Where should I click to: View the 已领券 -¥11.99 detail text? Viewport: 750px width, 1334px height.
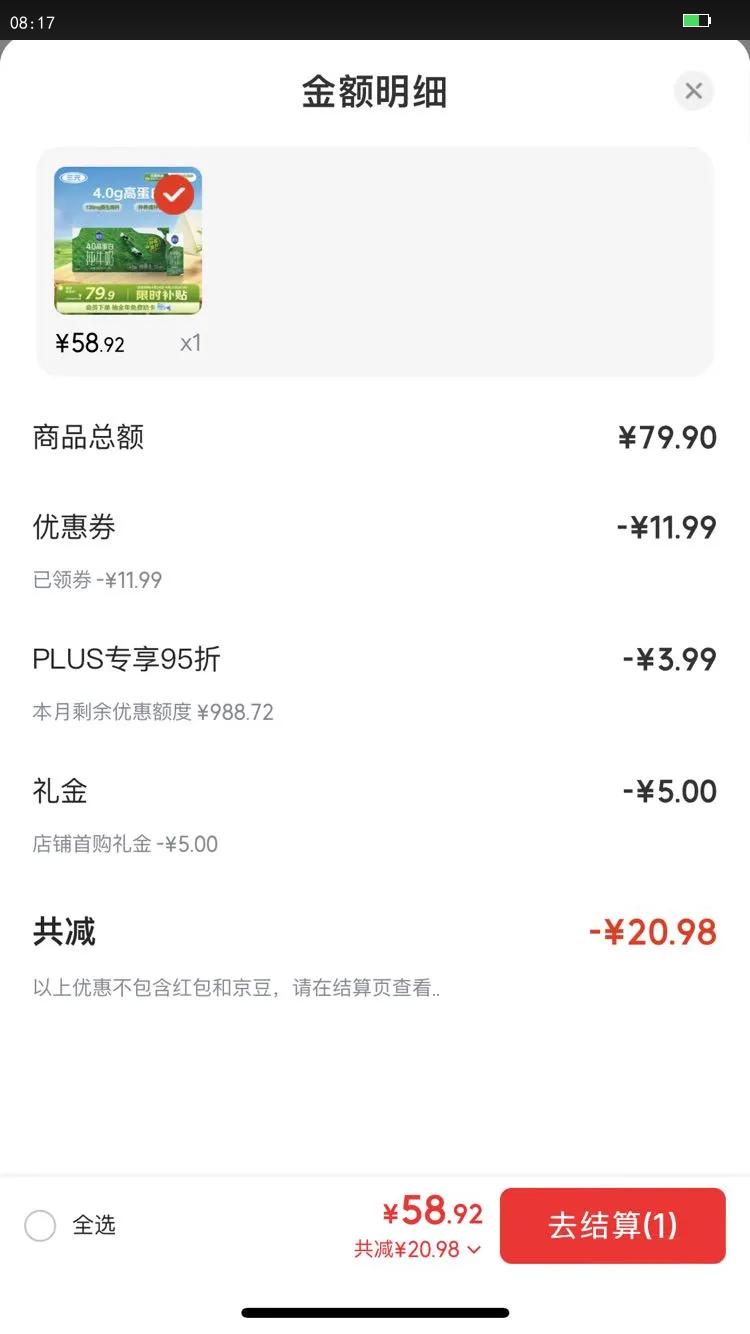97,580
